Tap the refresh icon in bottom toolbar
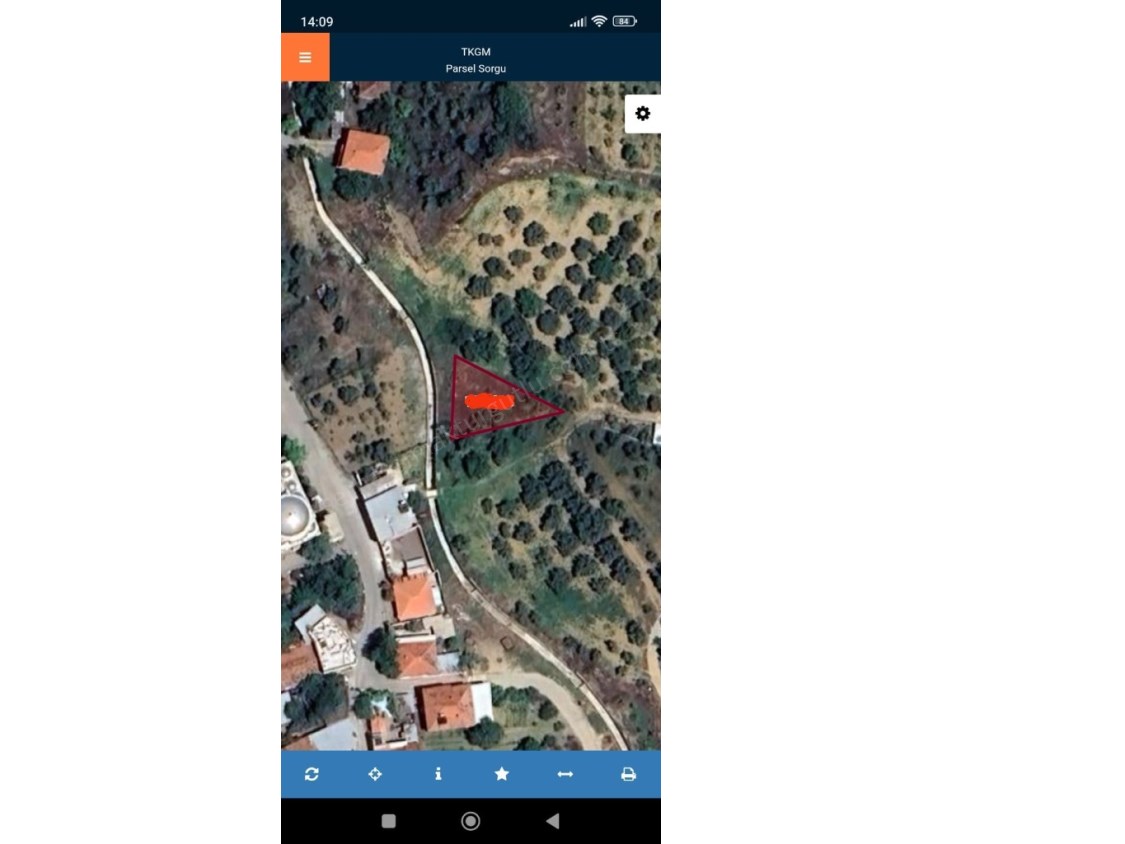1125x844 pixels. (312, 774)
